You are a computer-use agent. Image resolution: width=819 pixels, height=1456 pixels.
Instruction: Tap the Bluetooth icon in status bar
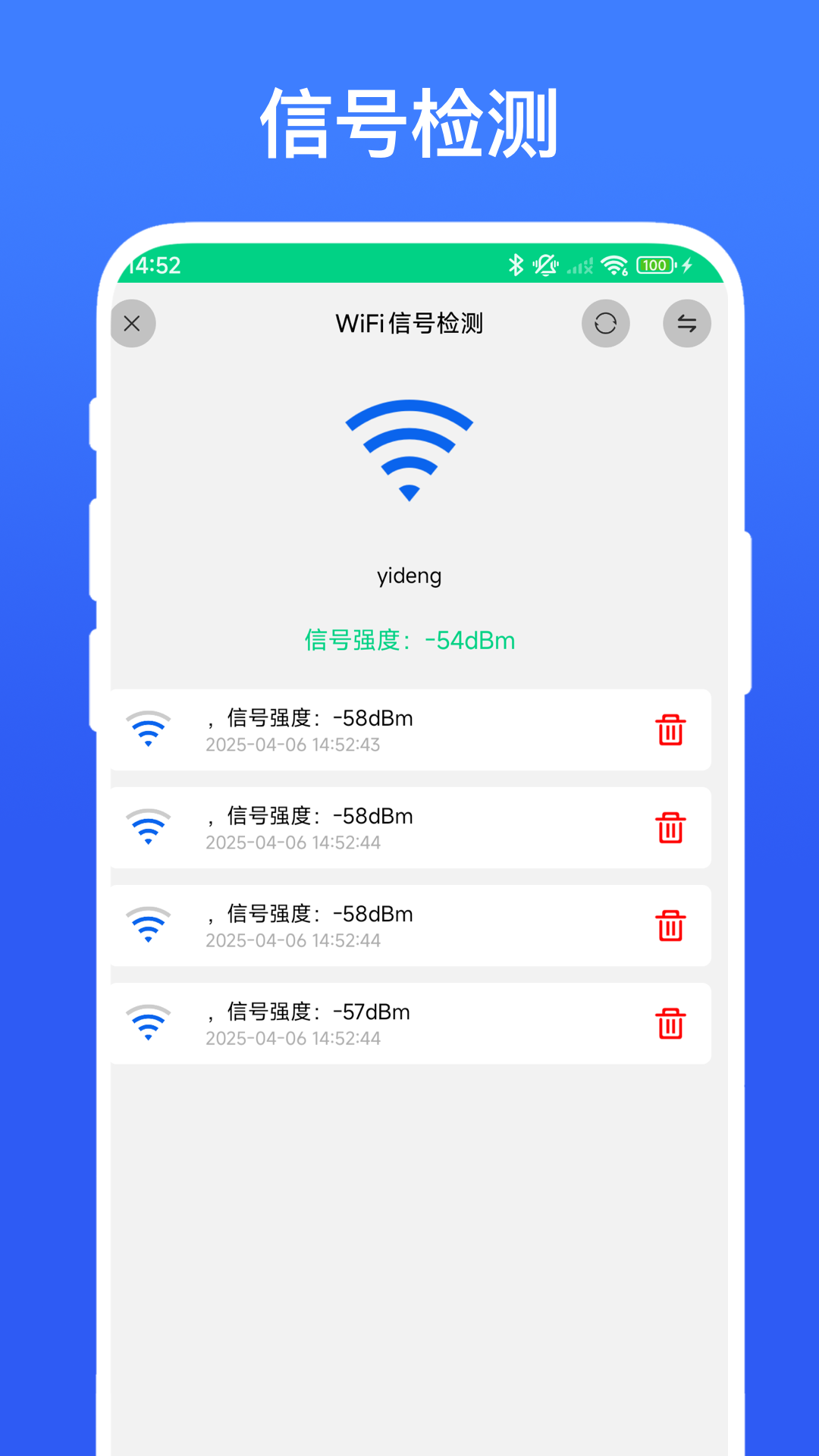coord(516,265)
